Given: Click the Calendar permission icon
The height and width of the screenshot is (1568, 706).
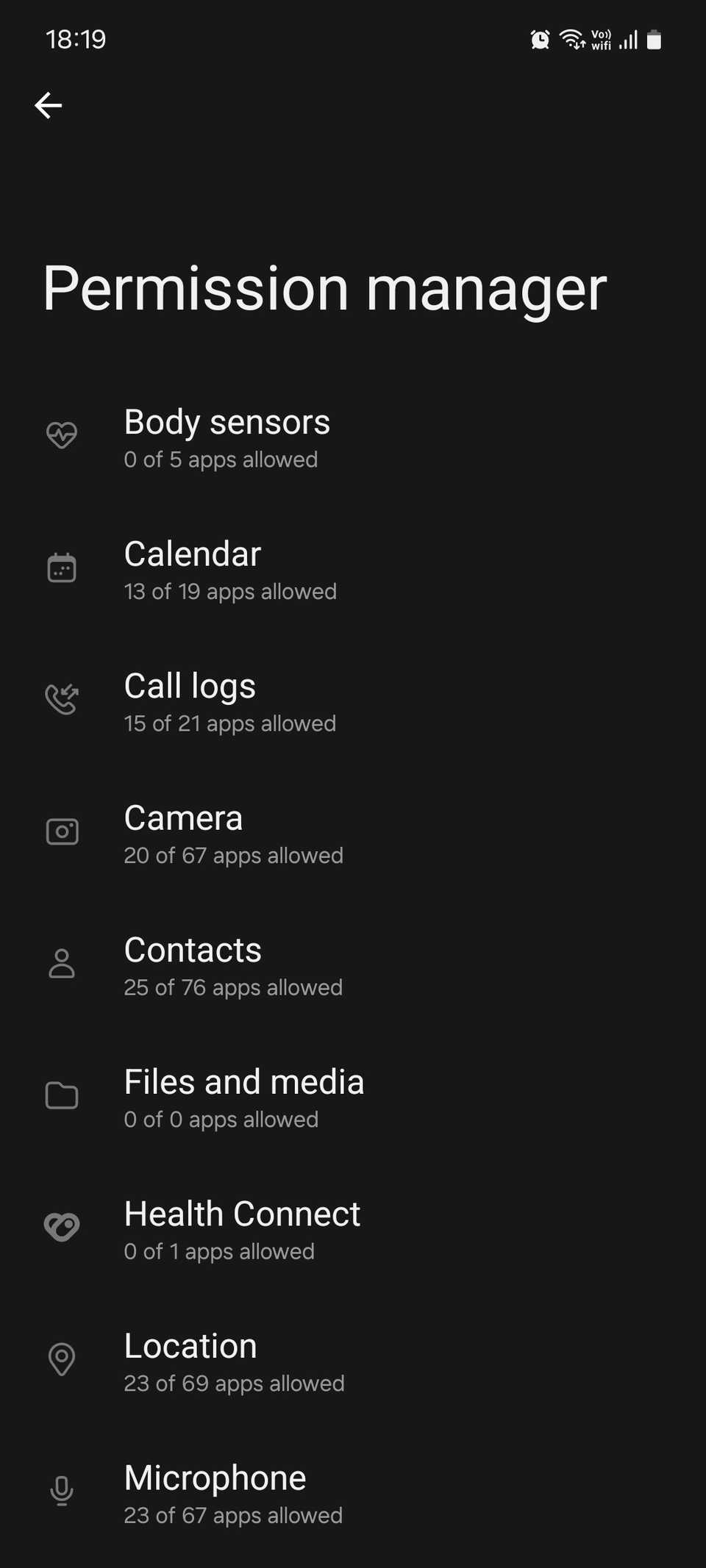Looking at the screenshot, I should (x=62, y=567).
